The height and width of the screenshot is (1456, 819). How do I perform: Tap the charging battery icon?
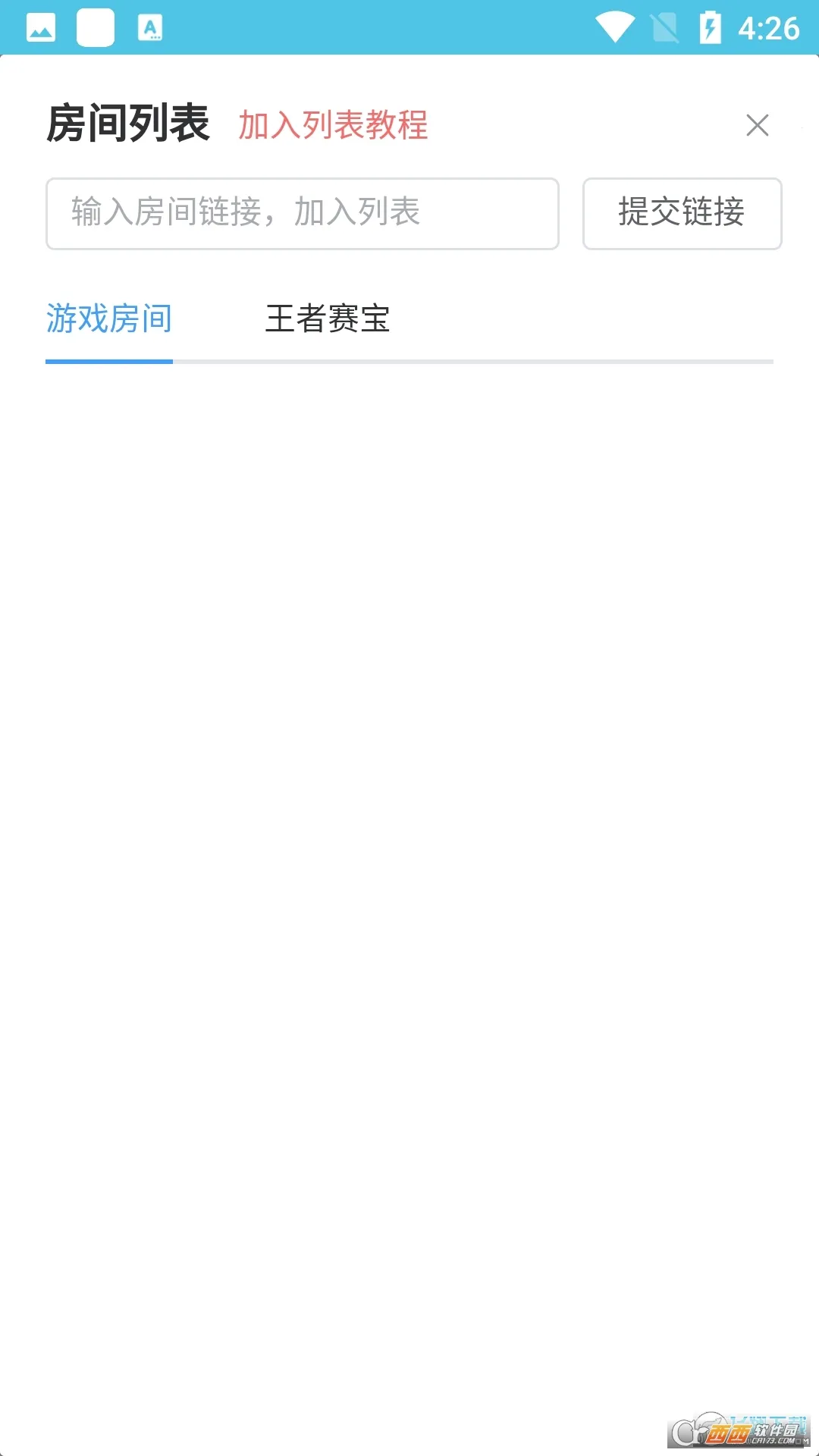tap(710, 28)
